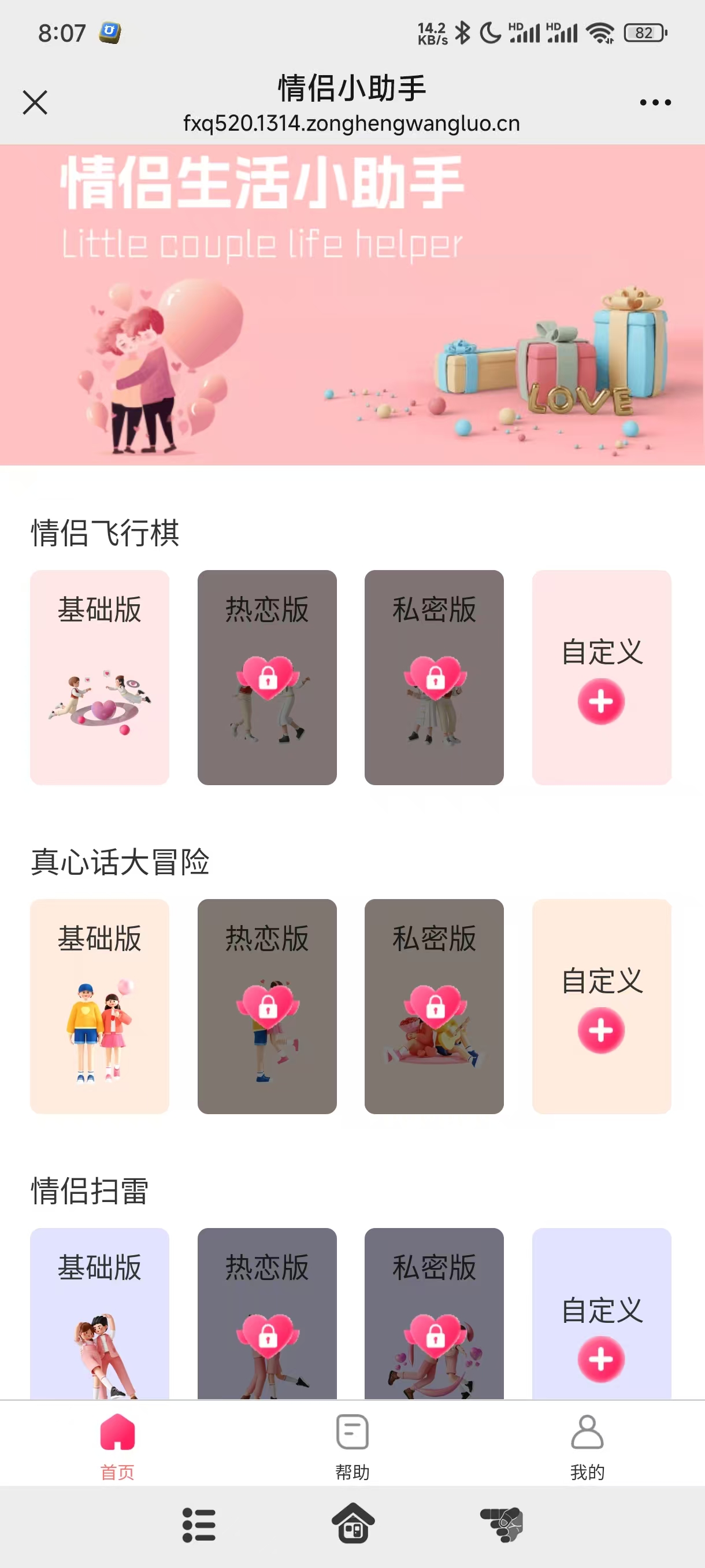Add 自定义 game under 情侣飞行棋
This screenshot has height=1568, width=705.
(x=601, y=701)
